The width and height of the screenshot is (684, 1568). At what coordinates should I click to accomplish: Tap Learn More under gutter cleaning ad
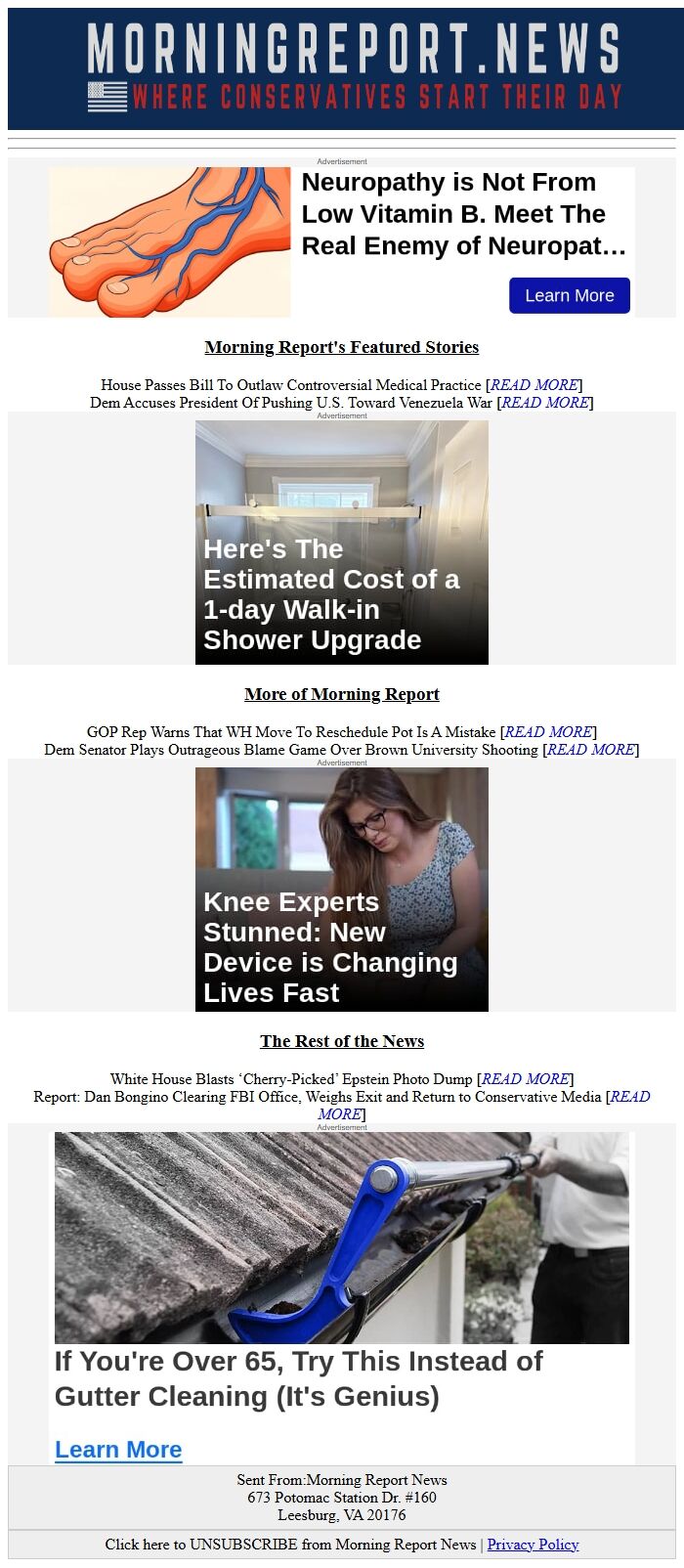(118, 1450)
